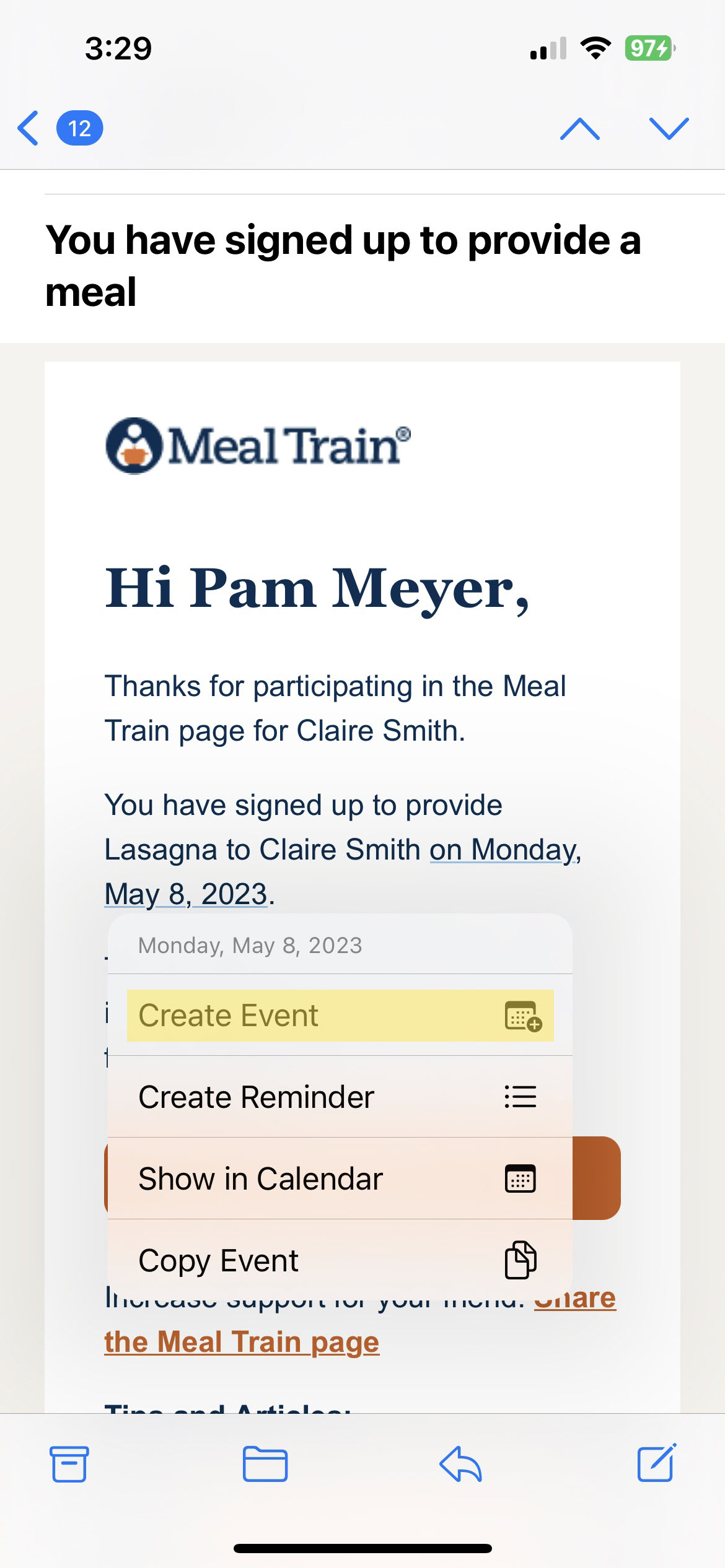
Task: Reply to this email
Action: [460, 1464]
